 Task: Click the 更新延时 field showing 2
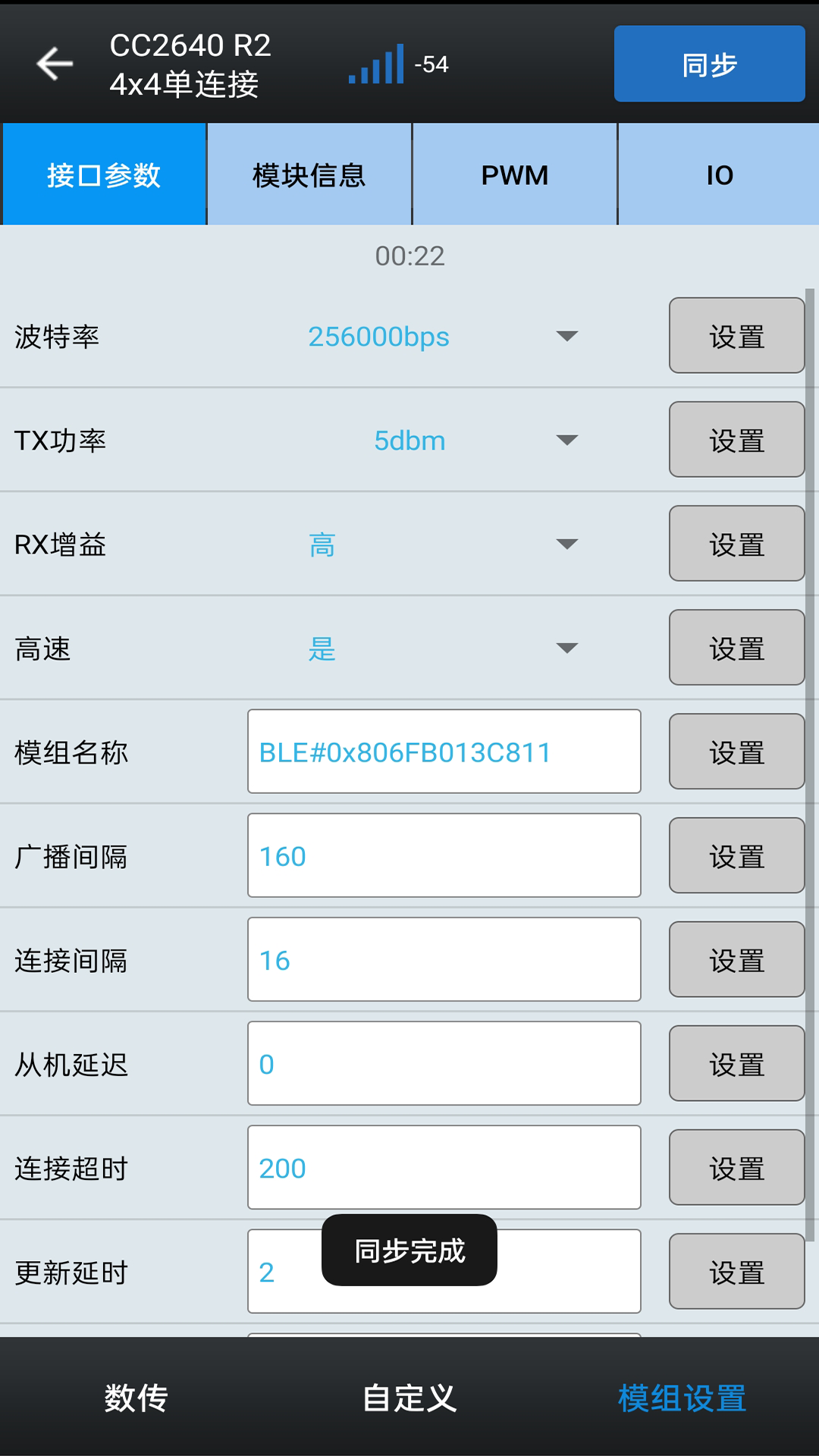pos(444,1271)
